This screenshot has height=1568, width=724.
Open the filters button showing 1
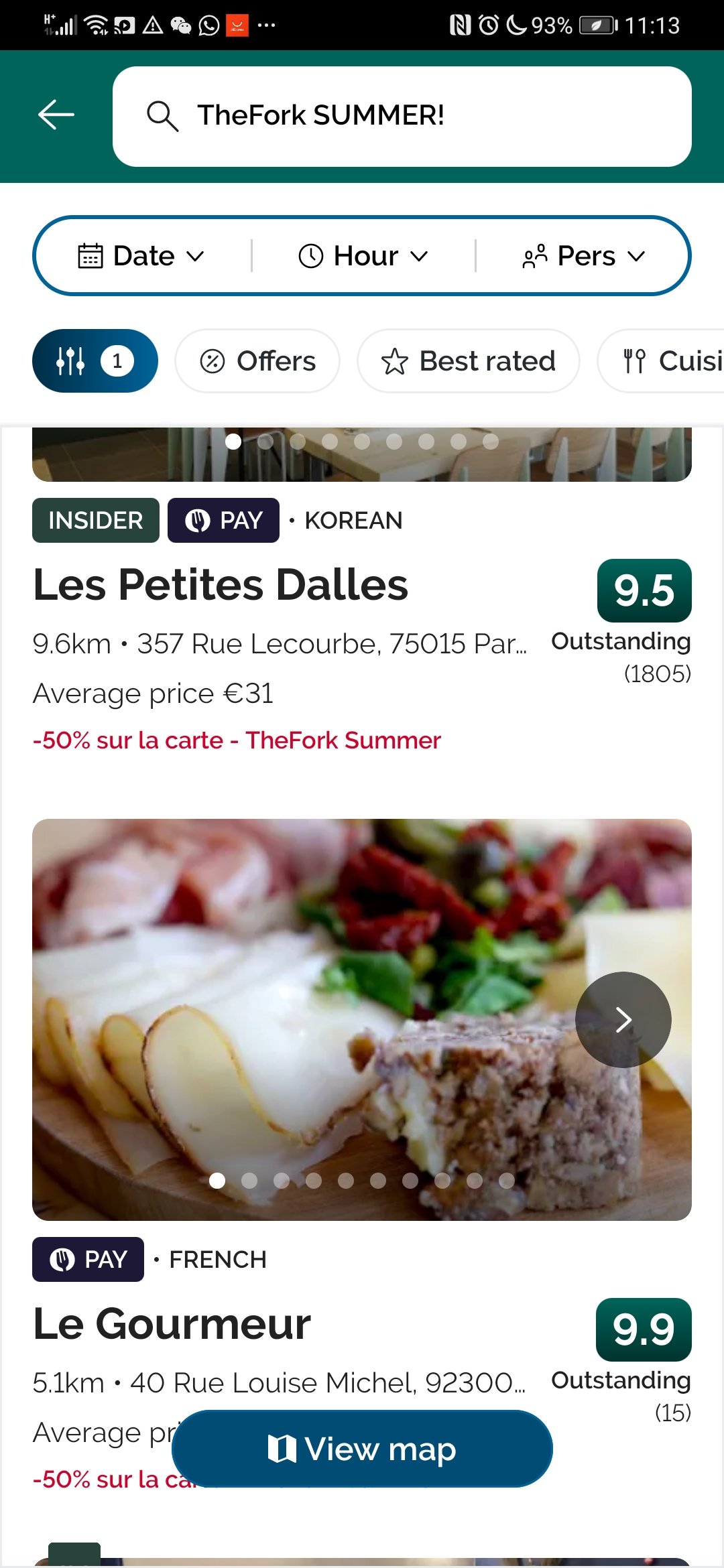coord(95,361)
